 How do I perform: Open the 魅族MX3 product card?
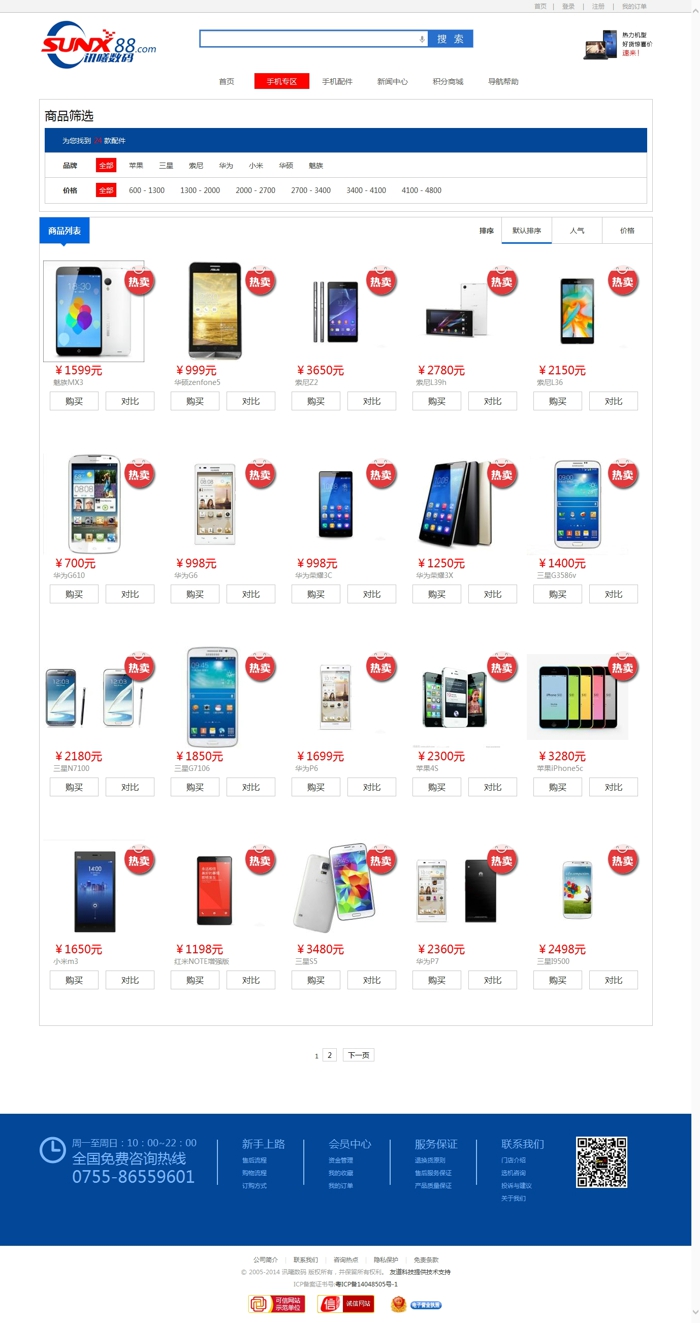point(94,312)
